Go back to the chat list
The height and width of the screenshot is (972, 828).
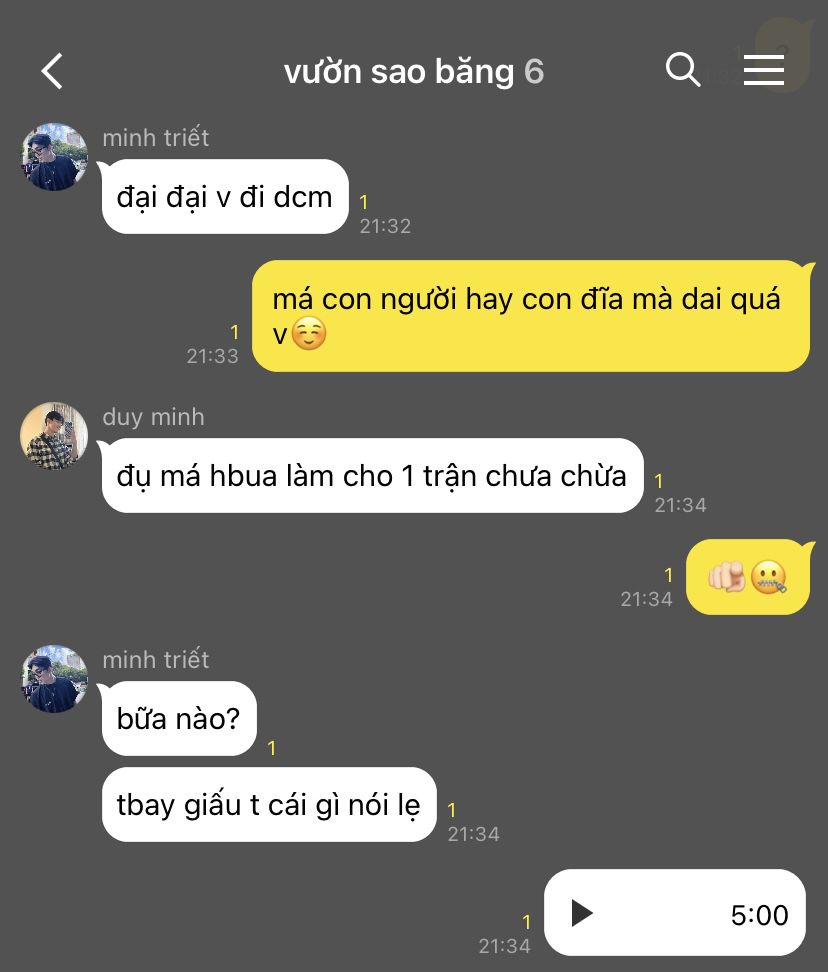(x=52, y=71)
